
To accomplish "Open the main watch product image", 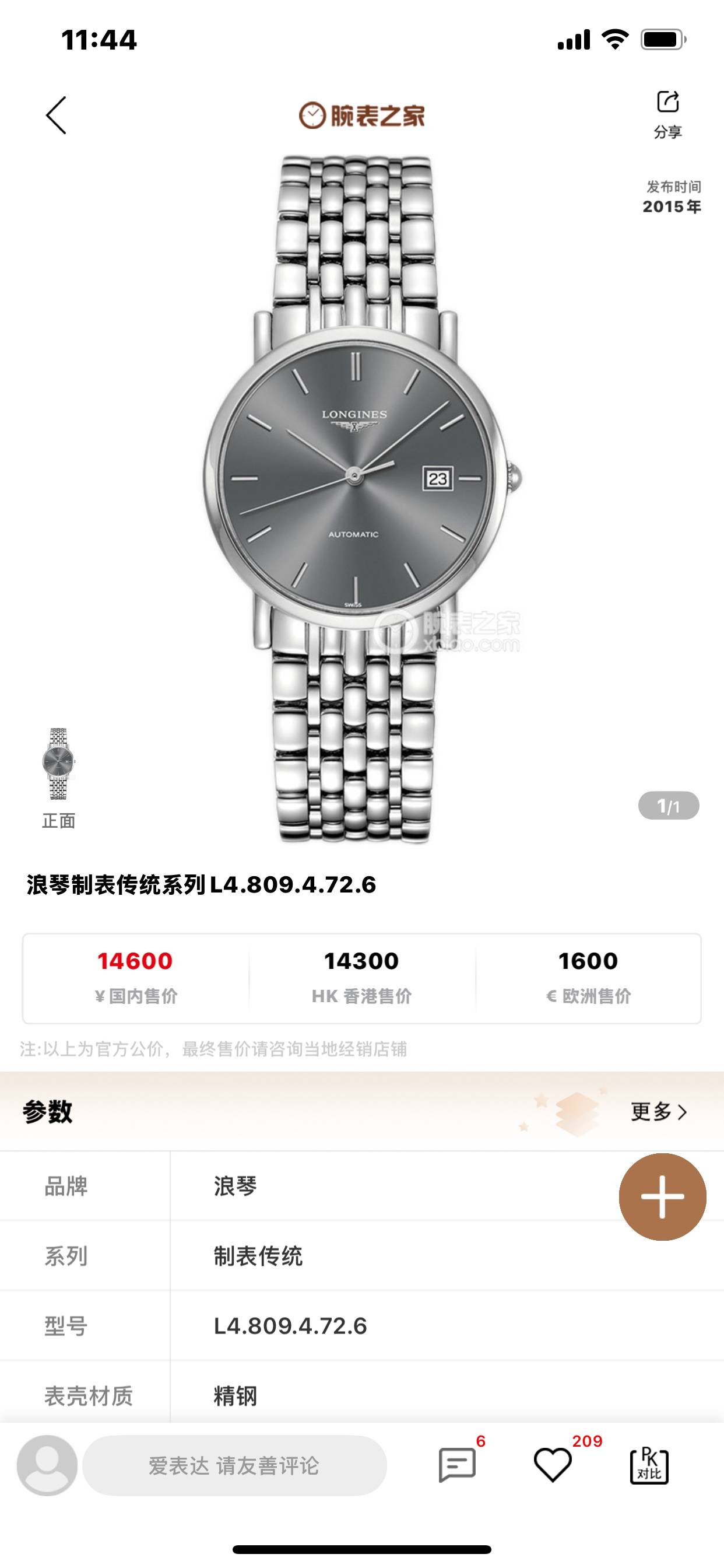I will pos(361,499).
